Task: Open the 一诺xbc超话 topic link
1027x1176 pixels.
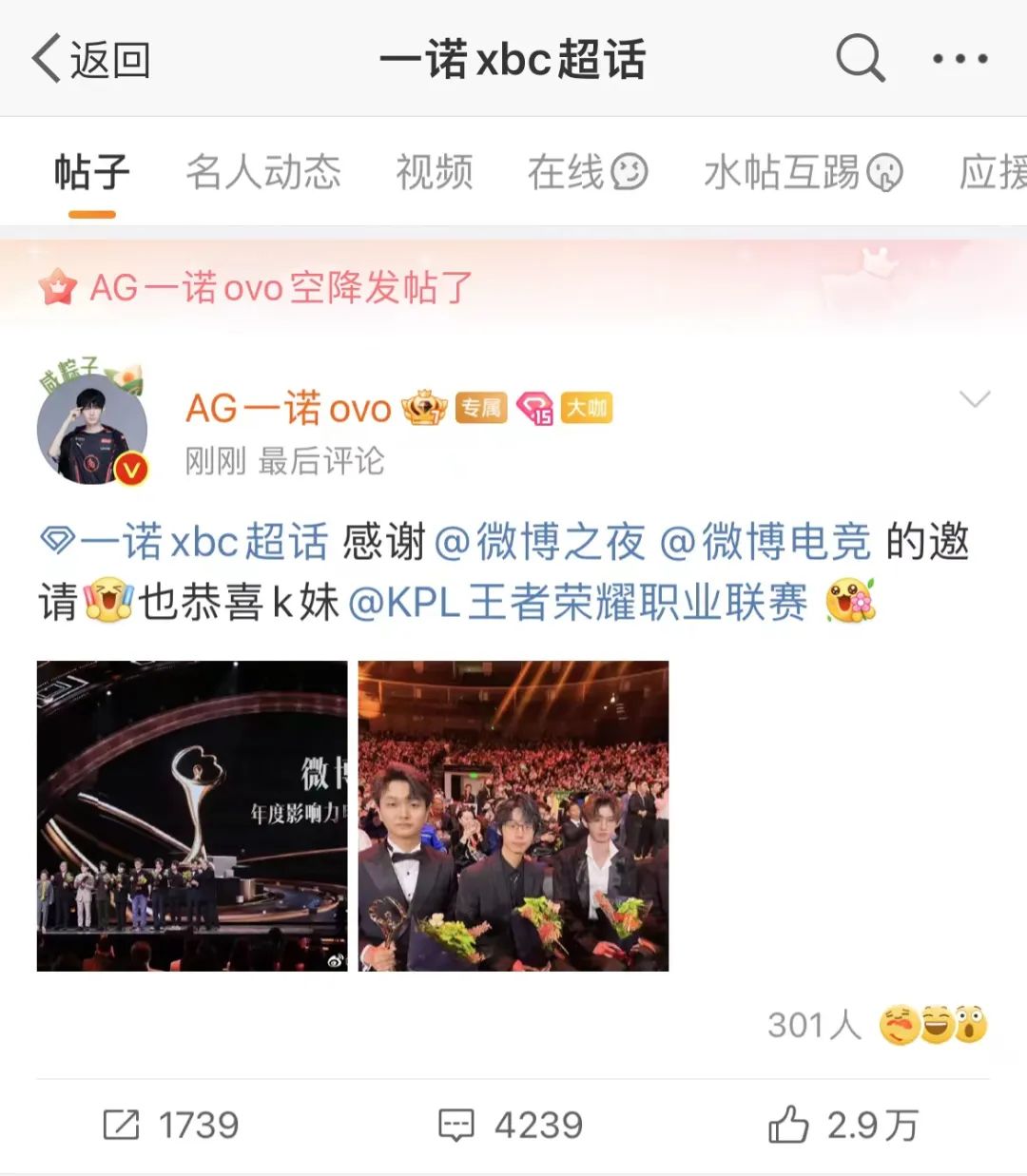Action: 185,543
